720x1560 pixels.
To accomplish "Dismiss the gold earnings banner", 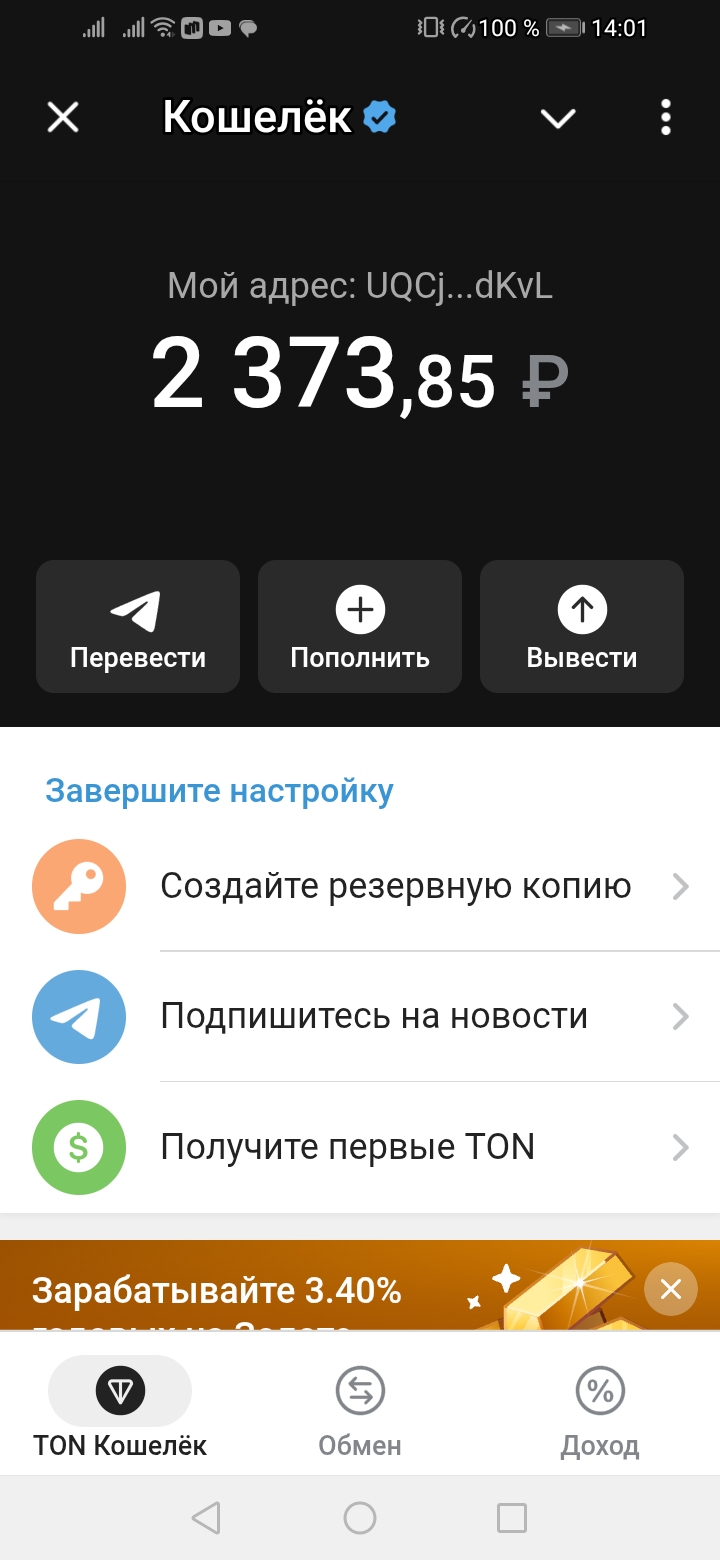I will click(x=671, y=1290).
